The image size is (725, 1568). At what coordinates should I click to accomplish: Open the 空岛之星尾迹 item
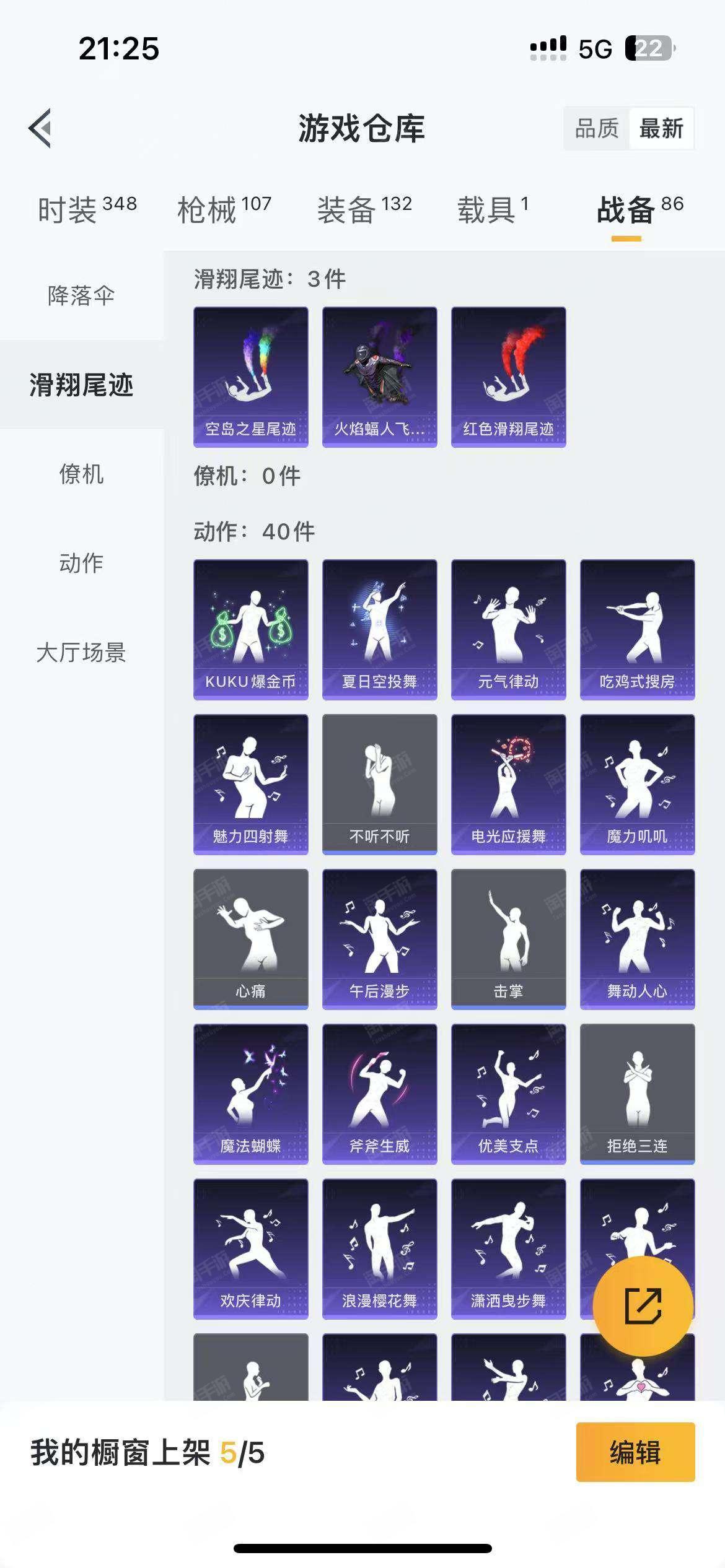[251, 377]
